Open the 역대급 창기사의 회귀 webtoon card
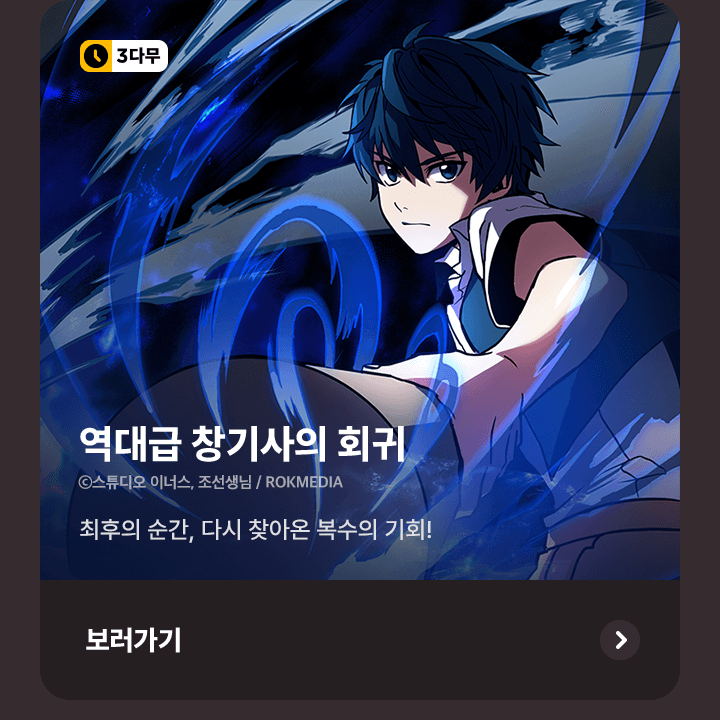The height and width of the screenshot is (720, 720). 360,300
